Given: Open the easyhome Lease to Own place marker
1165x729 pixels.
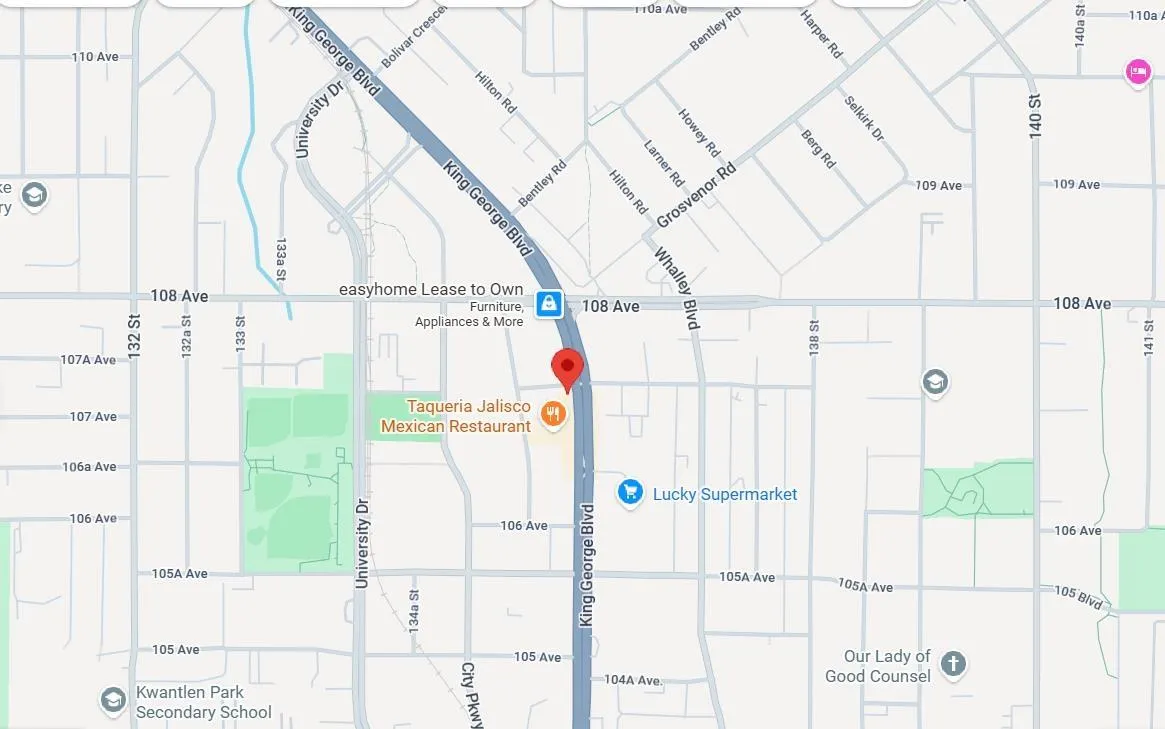Looking at the screenshot, I should click(549, 304).
